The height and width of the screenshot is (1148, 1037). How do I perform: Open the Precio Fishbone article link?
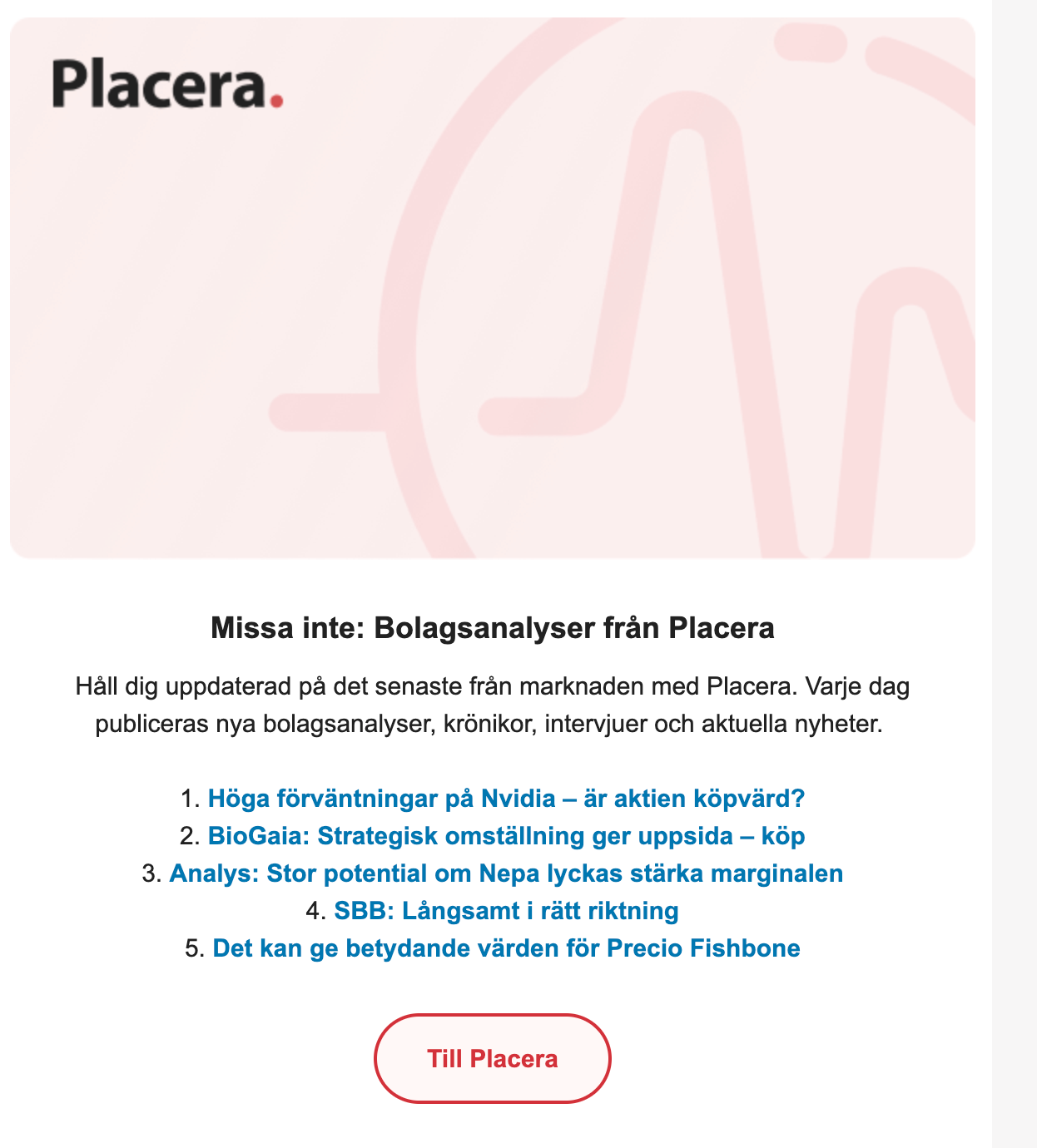click(x=506, y=948)
